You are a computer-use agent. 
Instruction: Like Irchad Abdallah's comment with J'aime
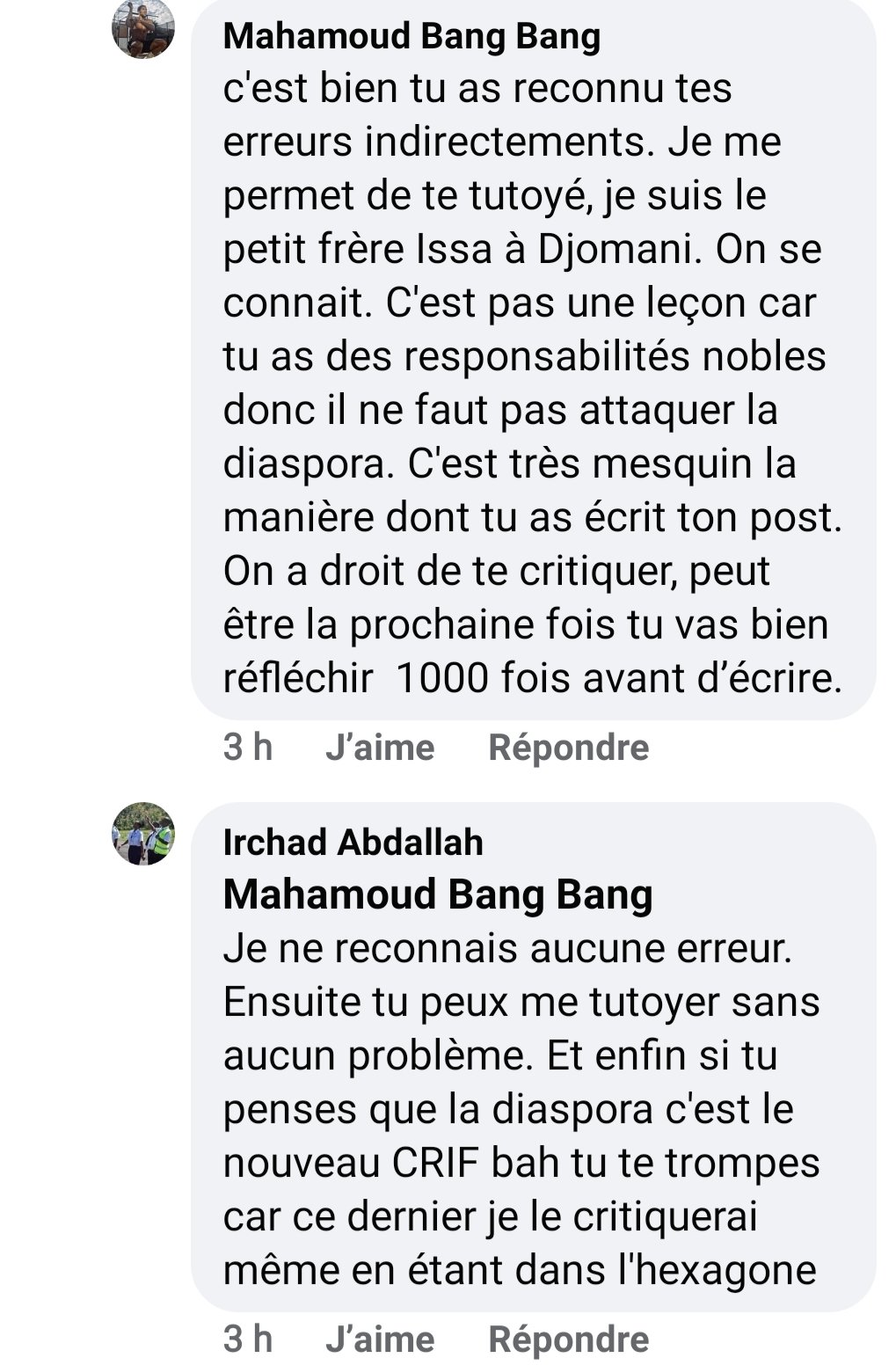[x=380, y=1339]
